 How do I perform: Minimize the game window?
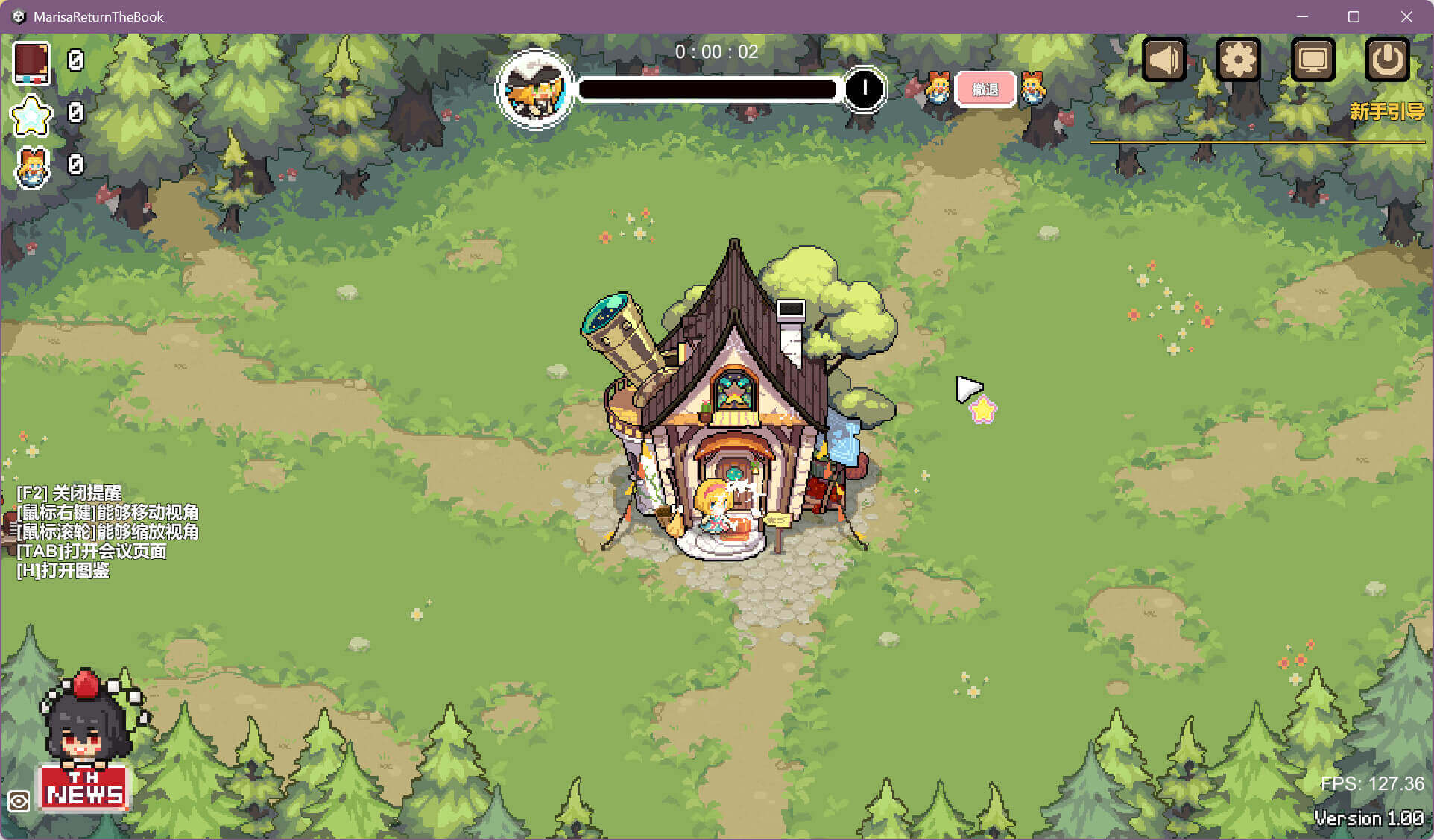click(1302, 16)
